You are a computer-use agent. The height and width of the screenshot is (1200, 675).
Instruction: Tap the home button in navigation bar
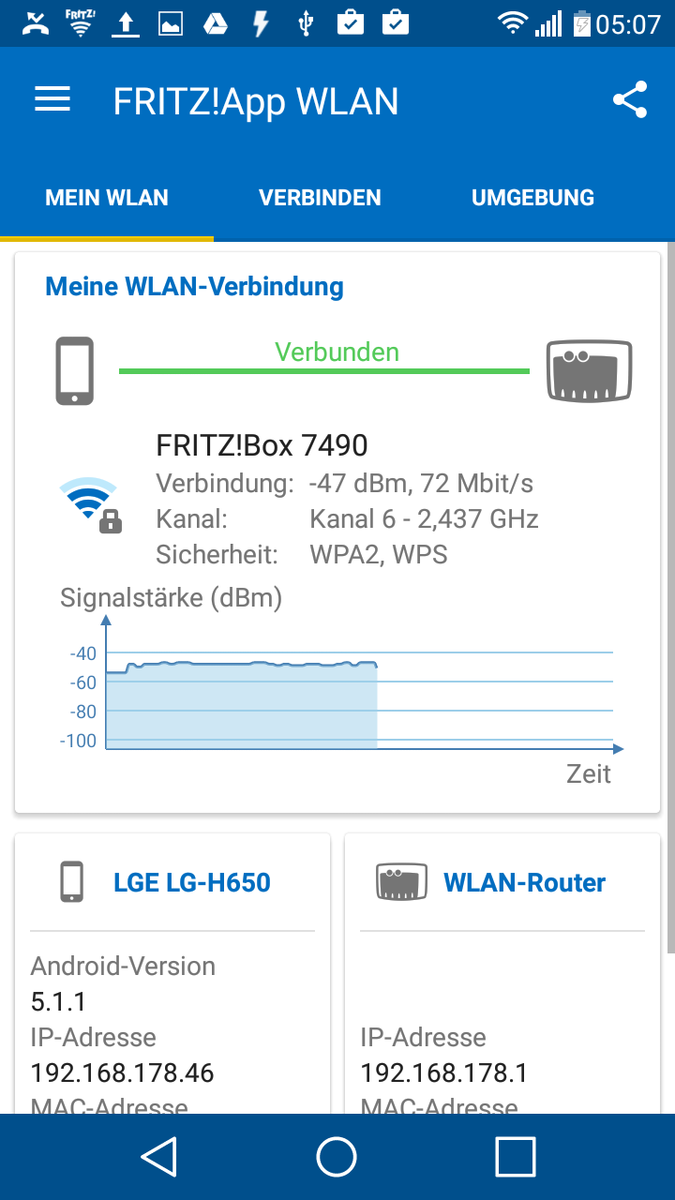[337, 1157]
